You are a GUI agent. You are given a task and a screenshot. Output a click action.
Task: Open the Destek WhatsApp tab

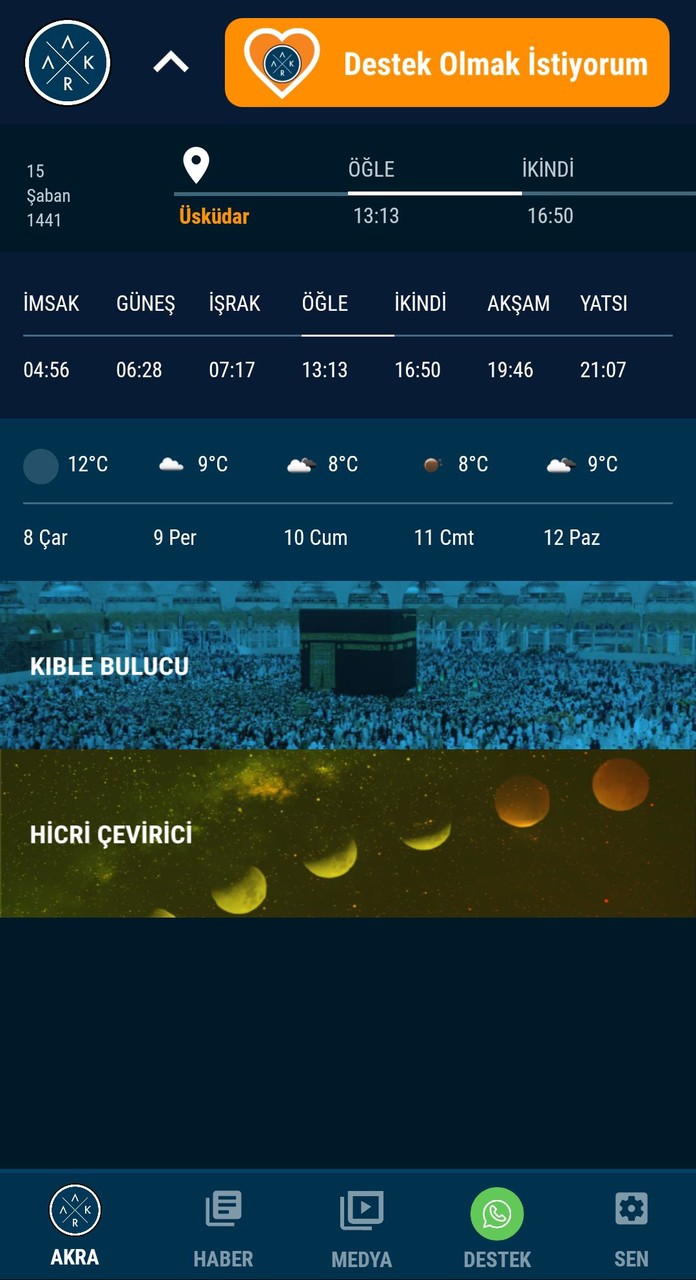pos(497,1227)
